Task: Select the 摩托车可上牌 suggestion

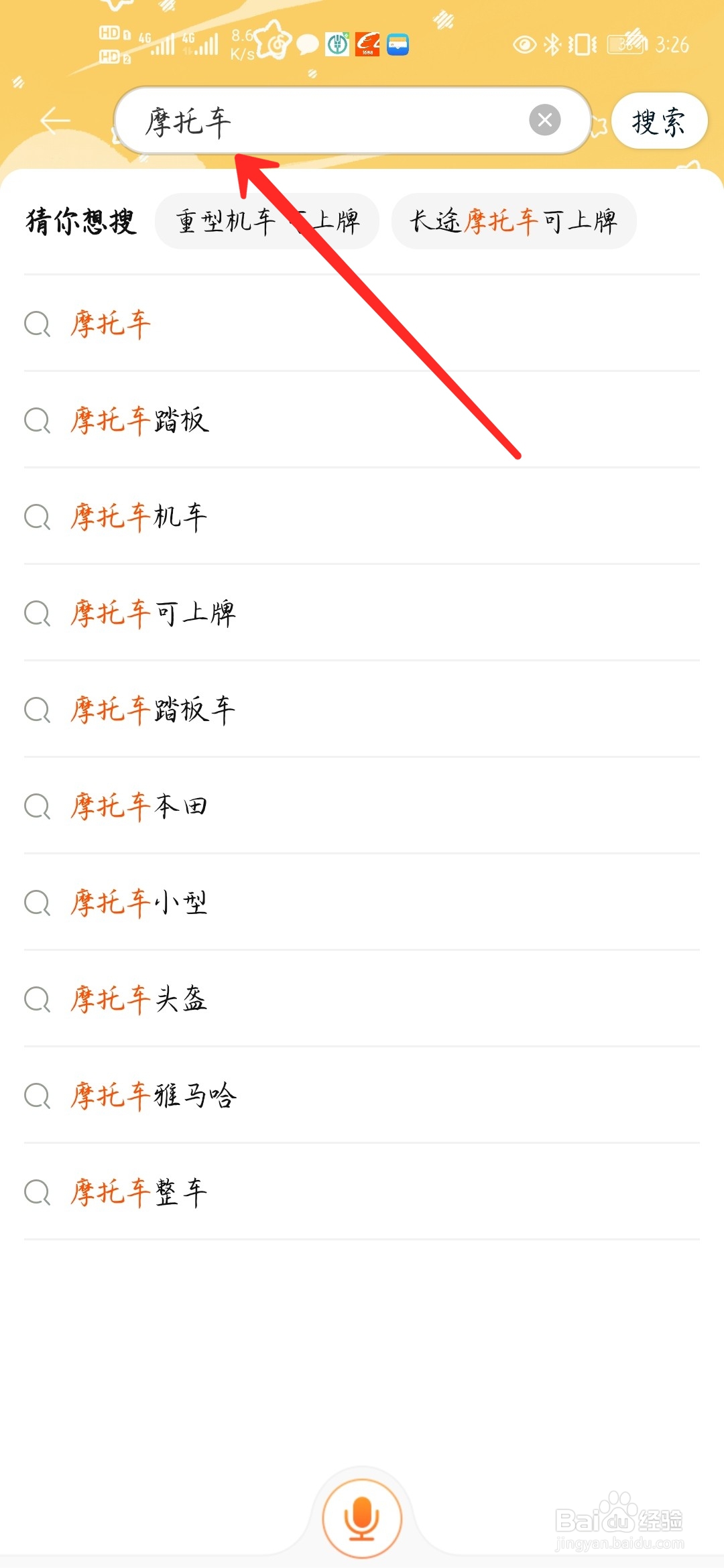Action: tap(153, 613)
